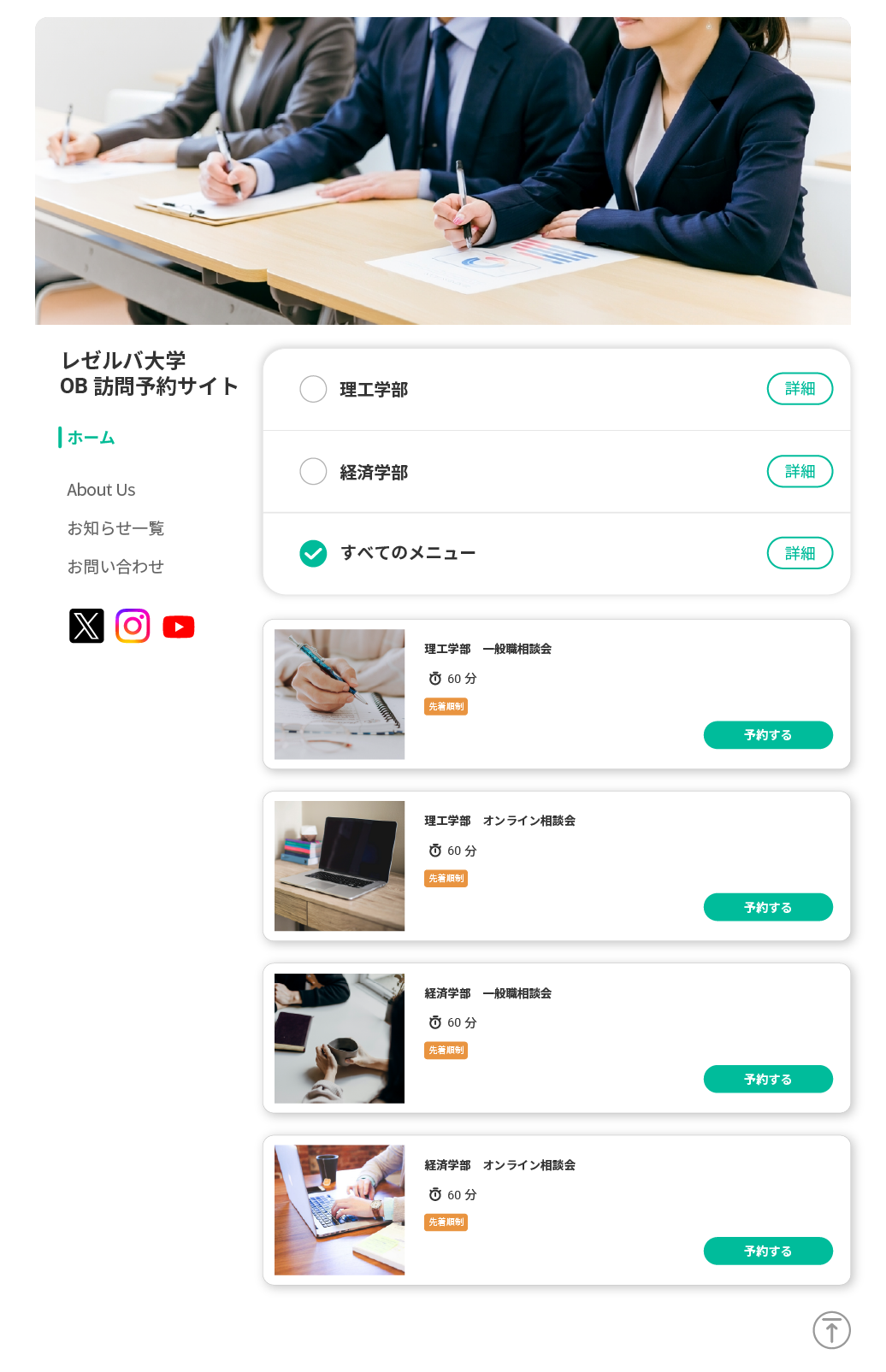886x1372 pixels.
Task: Select the 理工学部 radio option
Action: [x=313, y=389]
